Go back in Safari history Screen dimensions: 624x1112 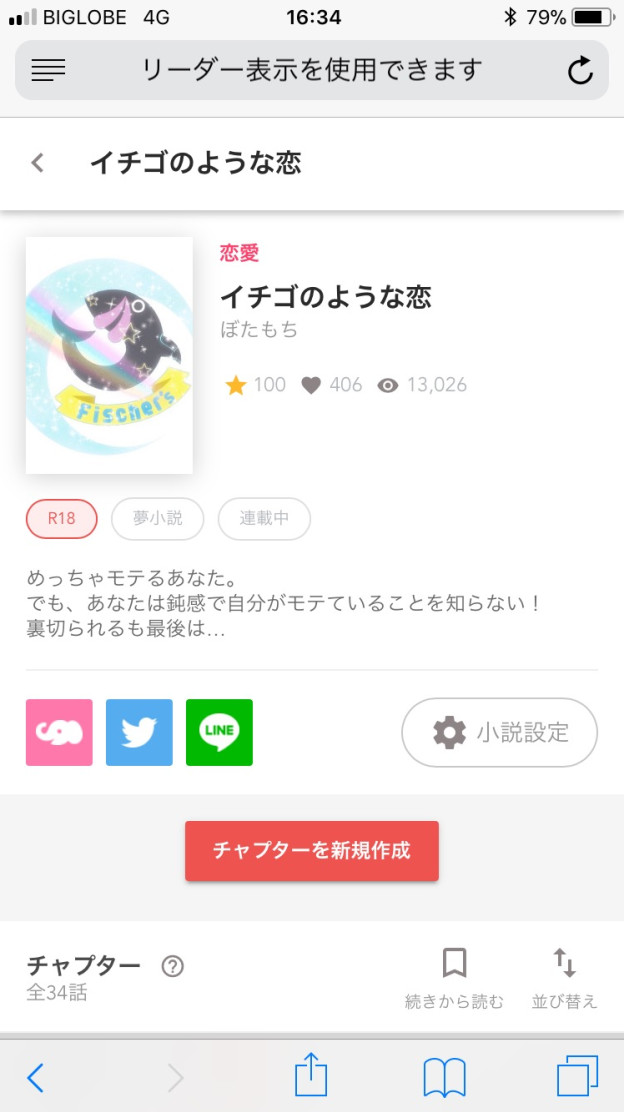(36, 1077)
